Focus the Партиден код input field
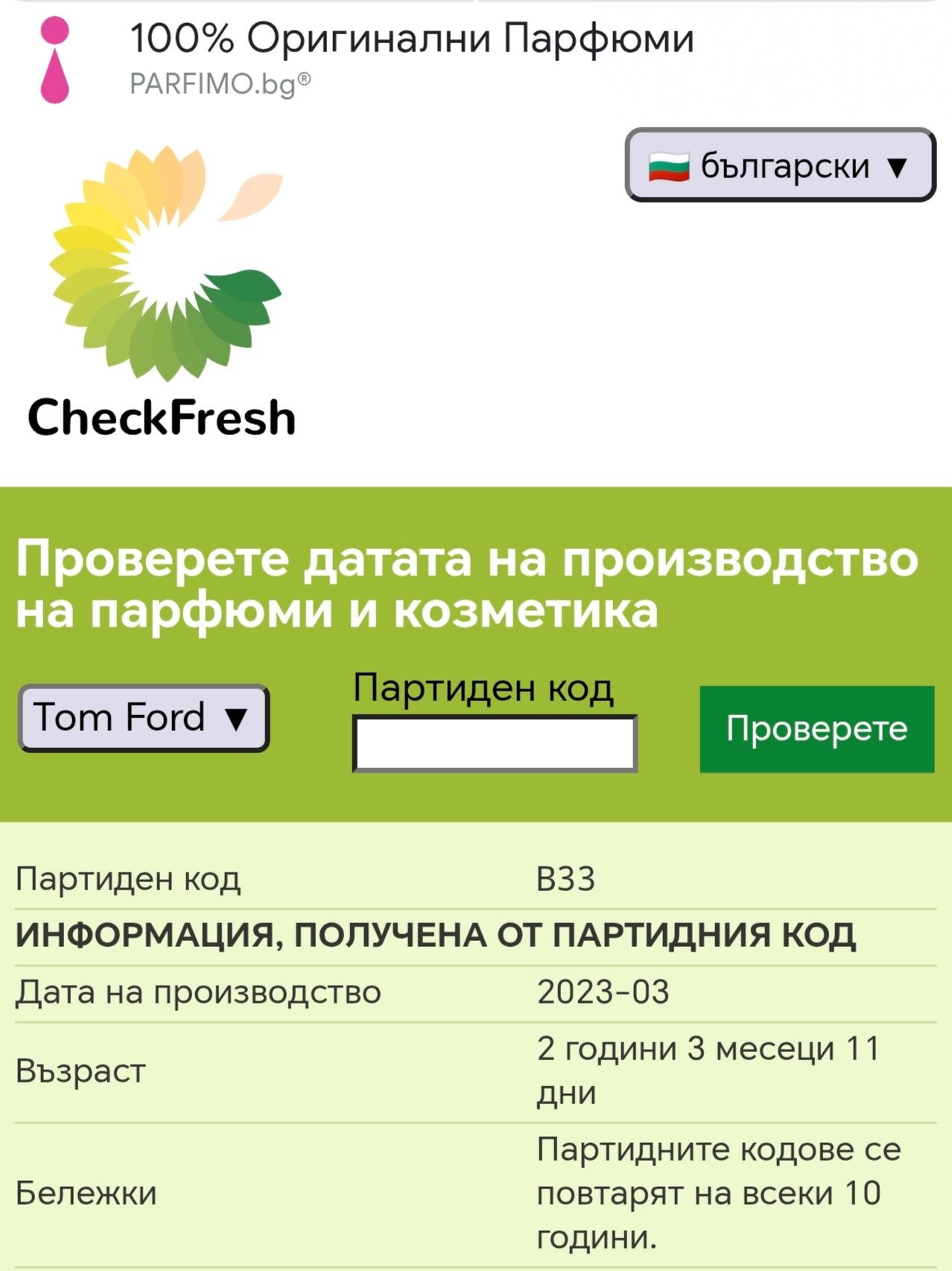The image size is (952, 1271). coord(495,744)
